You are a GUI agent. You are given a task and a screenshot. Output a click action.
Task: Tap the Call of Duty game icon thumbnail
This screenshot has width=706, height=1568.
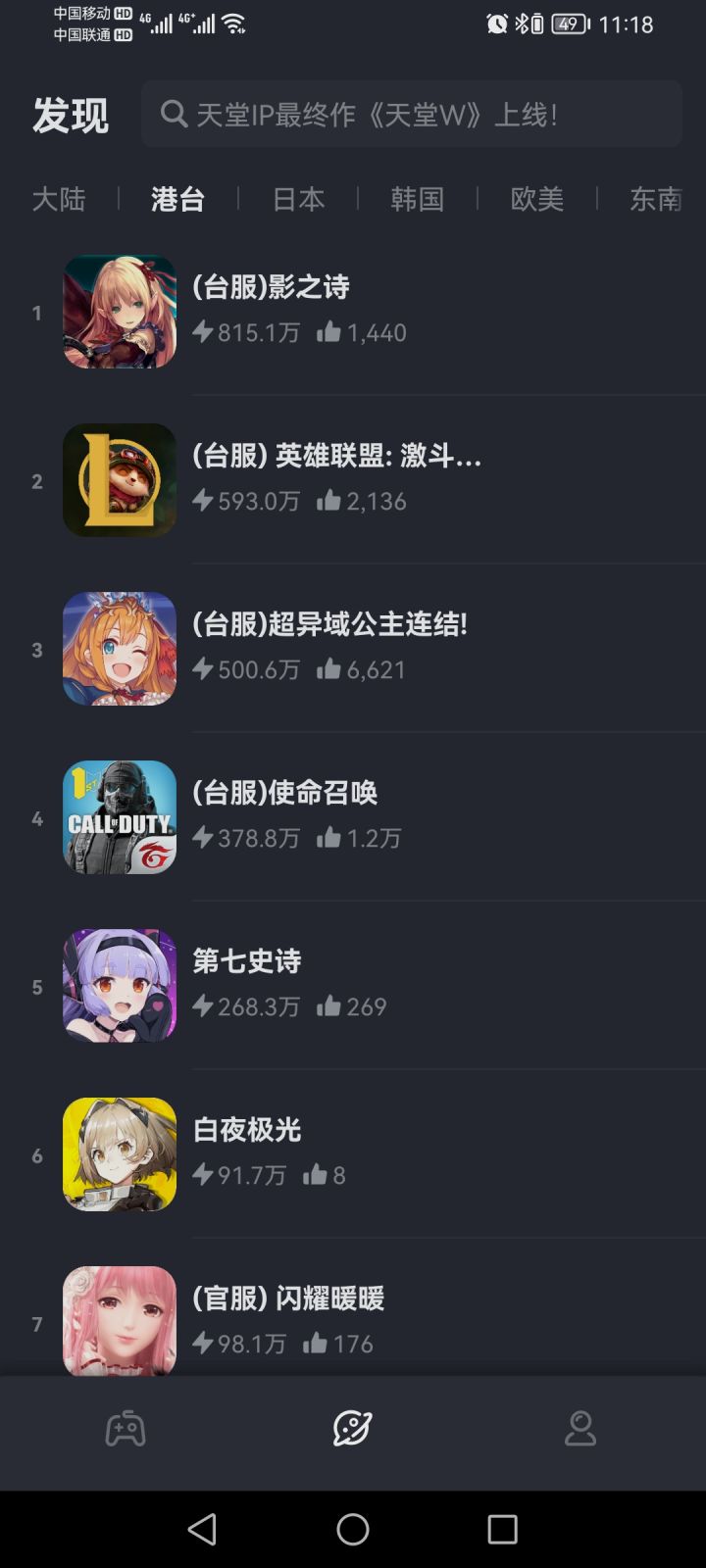[119, 817]
